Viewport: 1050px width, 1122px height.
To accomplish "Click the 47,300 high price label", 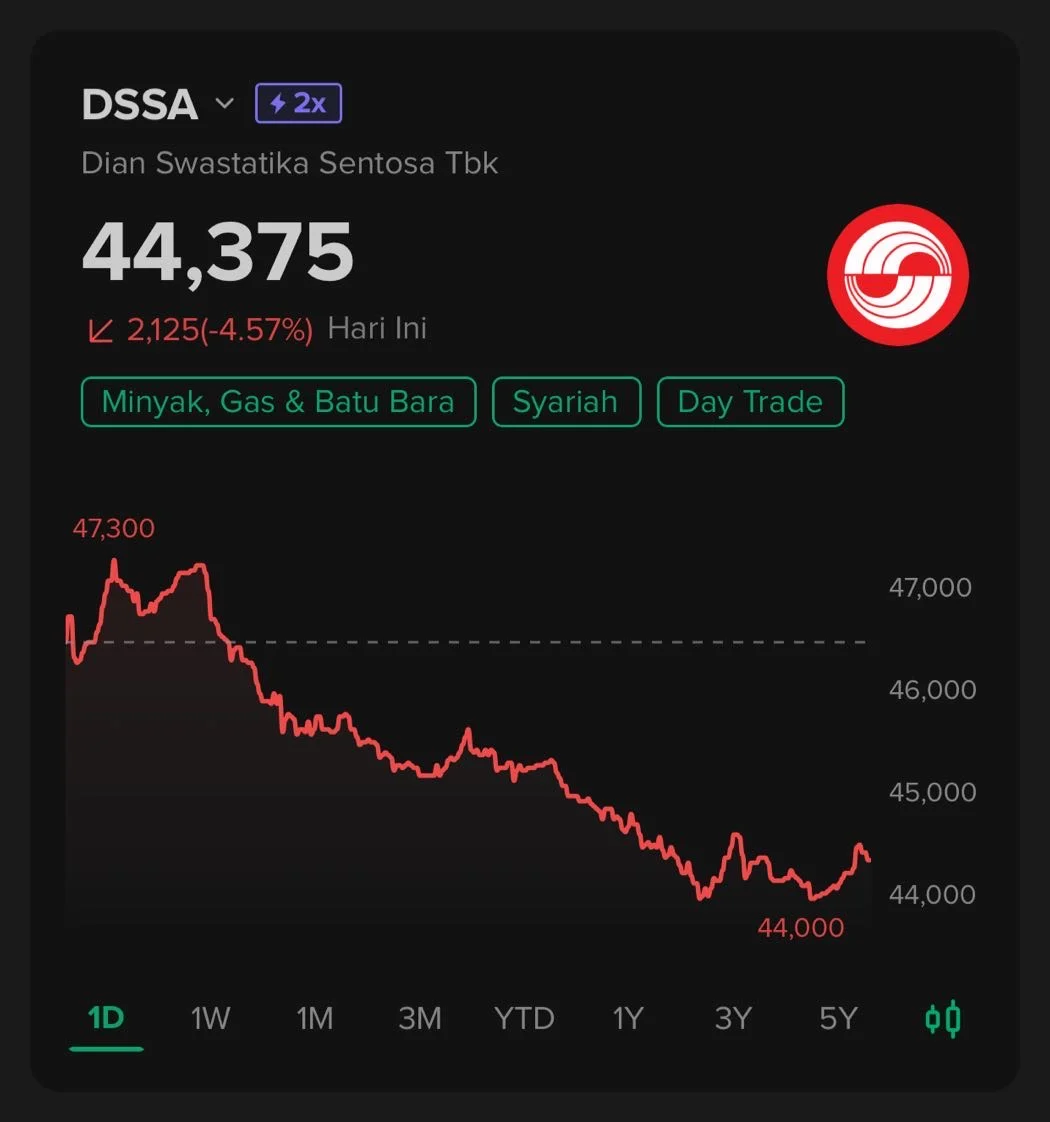I will (113, 527).
